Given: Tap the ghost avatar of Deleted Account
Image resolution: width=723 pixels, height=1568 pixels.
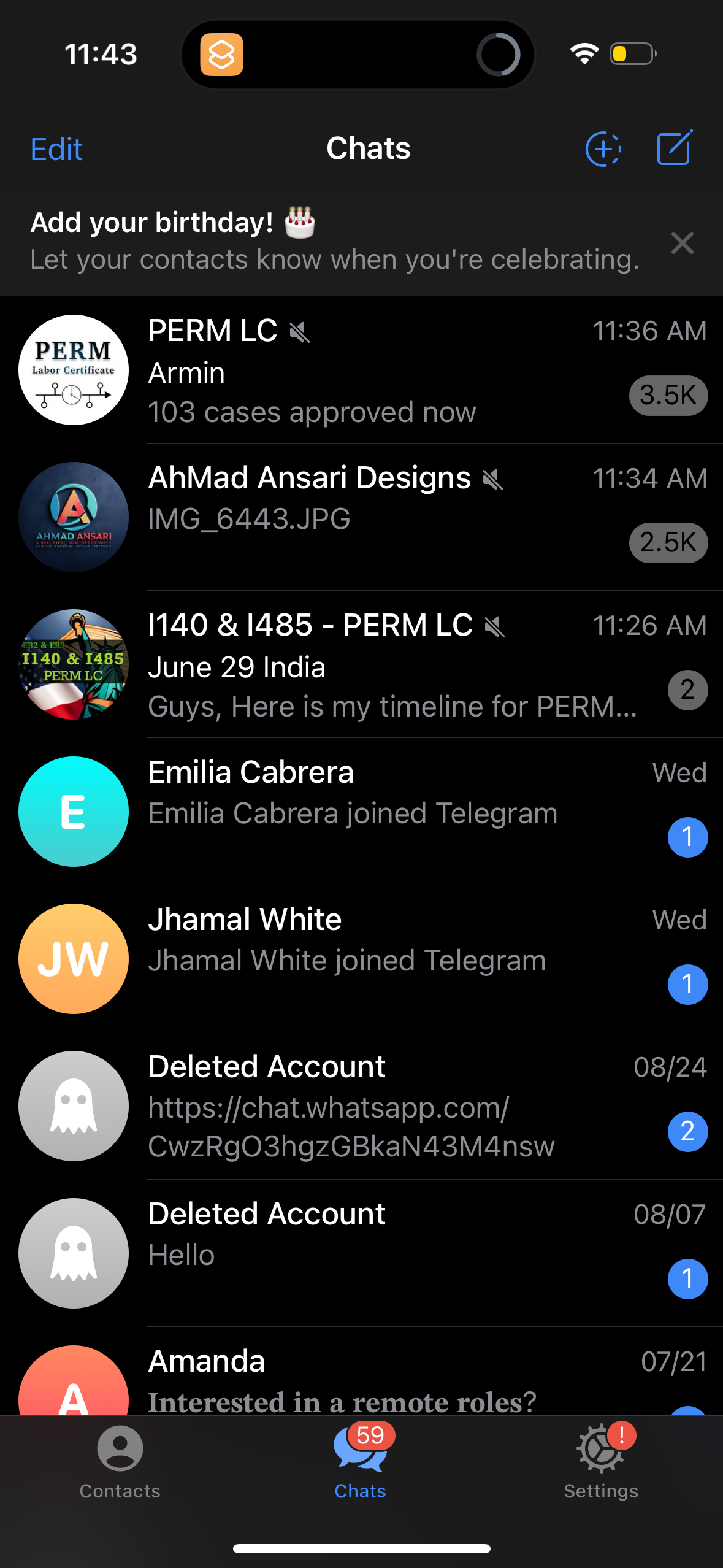Looking at the screenshot, I should pyautogui.click(x=73, y=1105).
